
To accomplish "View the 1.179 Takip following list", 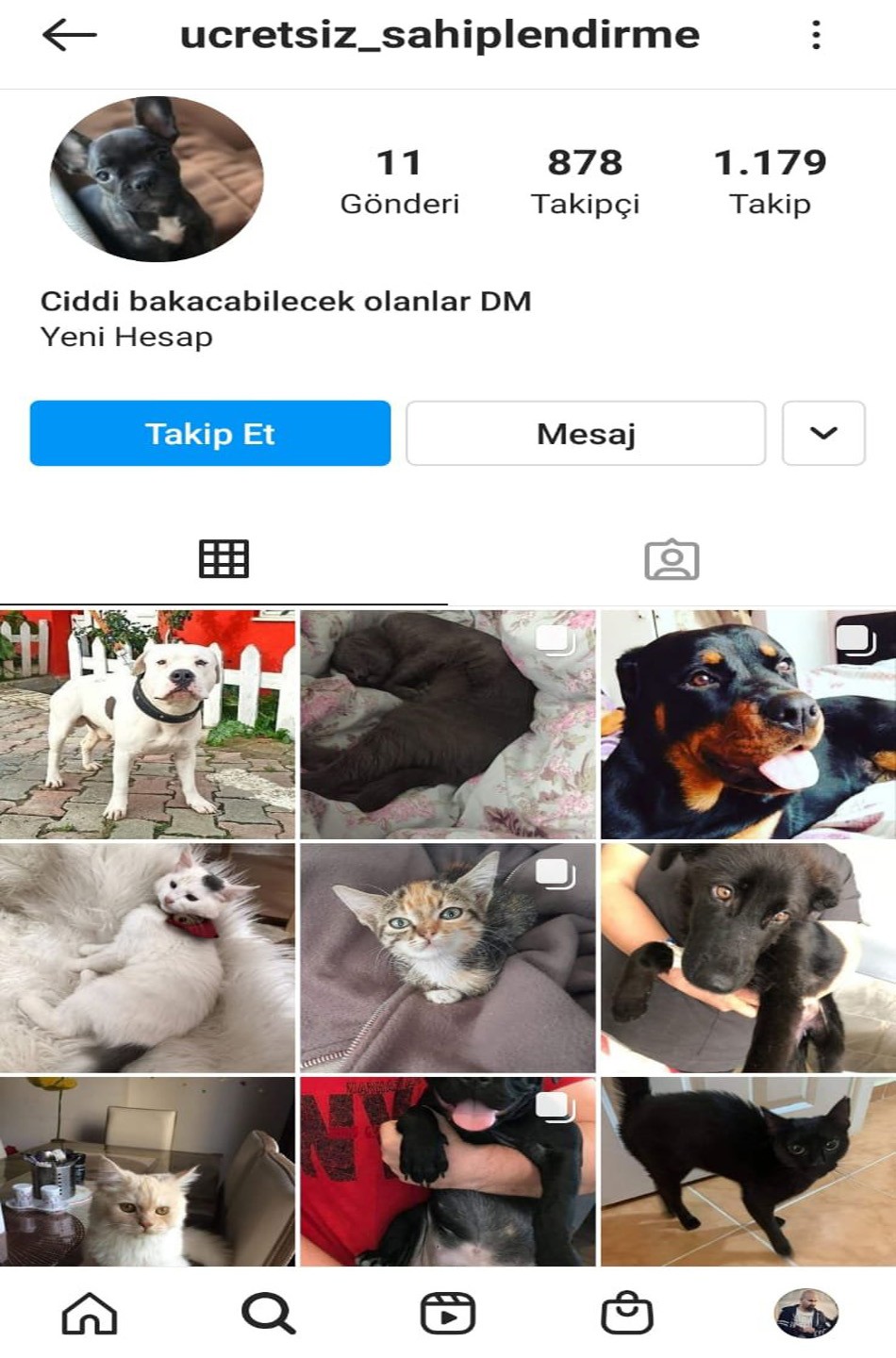I will (x=770, y=181).
